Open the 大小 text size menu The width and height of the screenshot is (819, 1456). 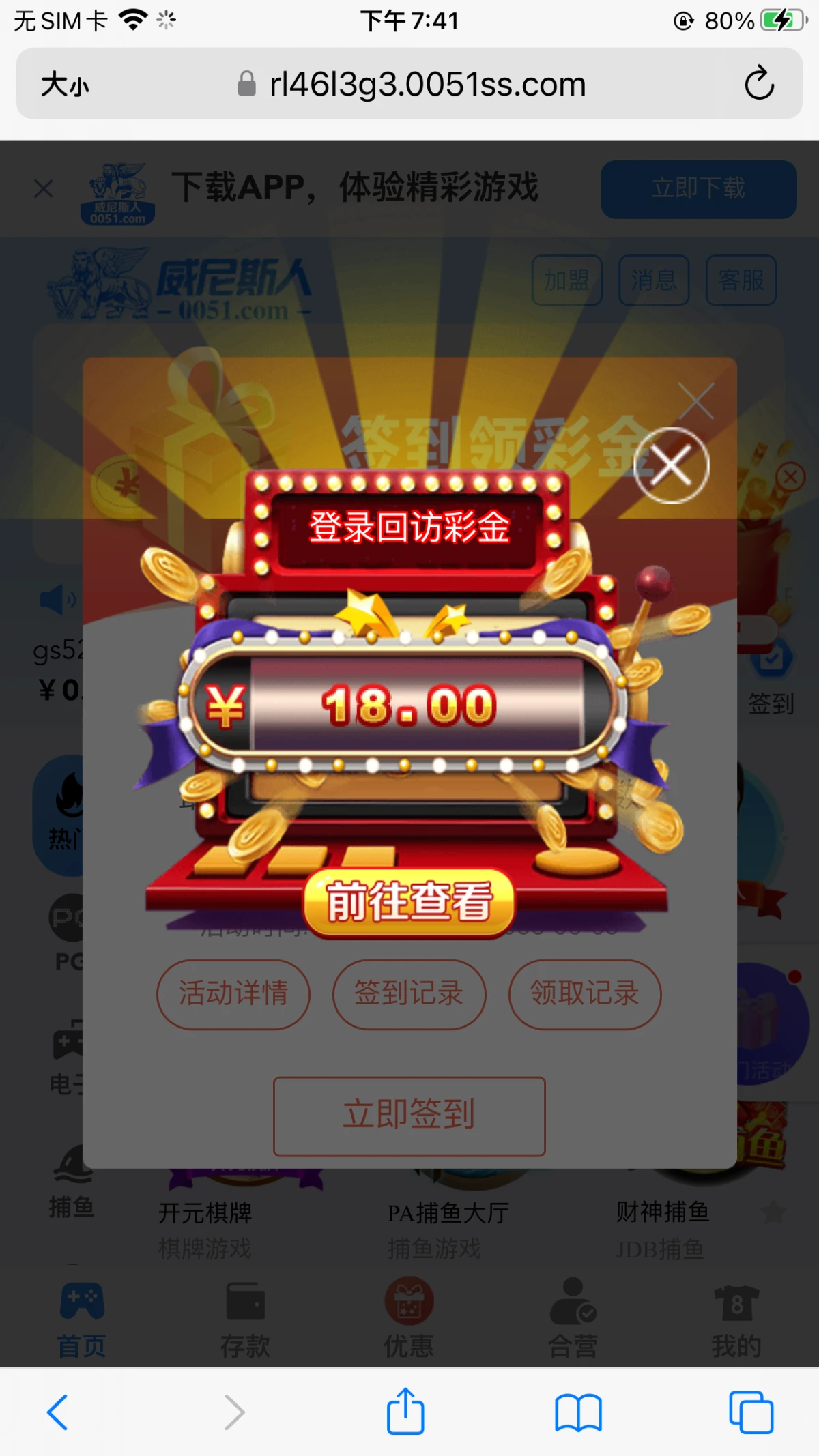[x=65, y=85]
